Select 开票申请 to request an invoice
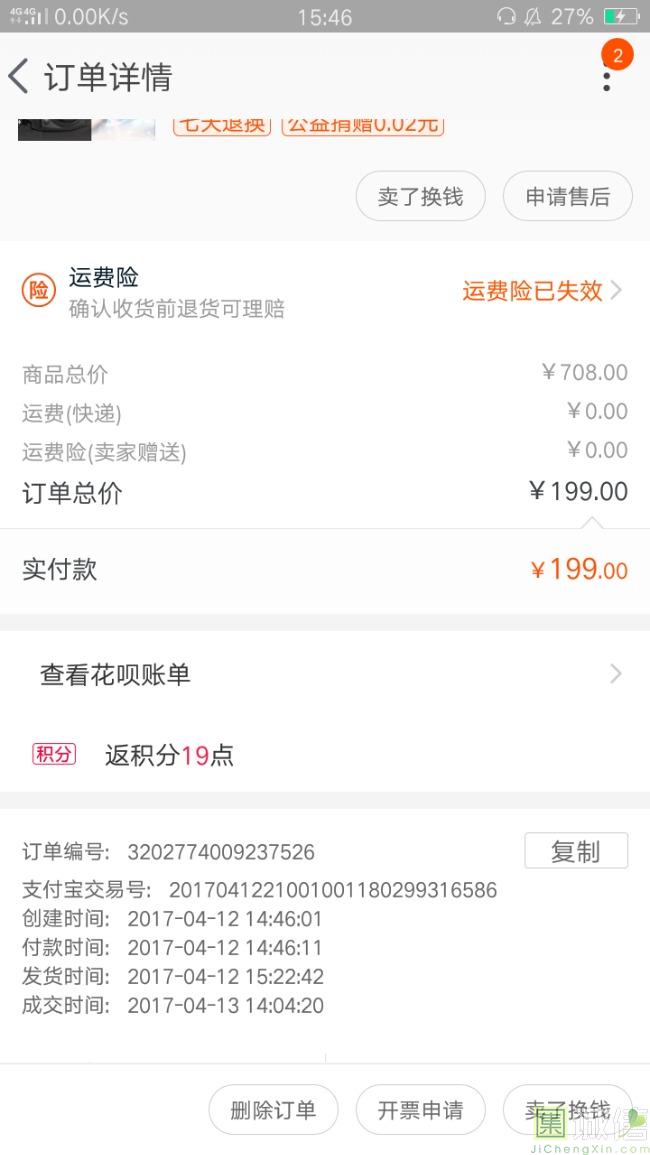The image size is (650, 1155). pyautogui.click(x=420, y=1110)
